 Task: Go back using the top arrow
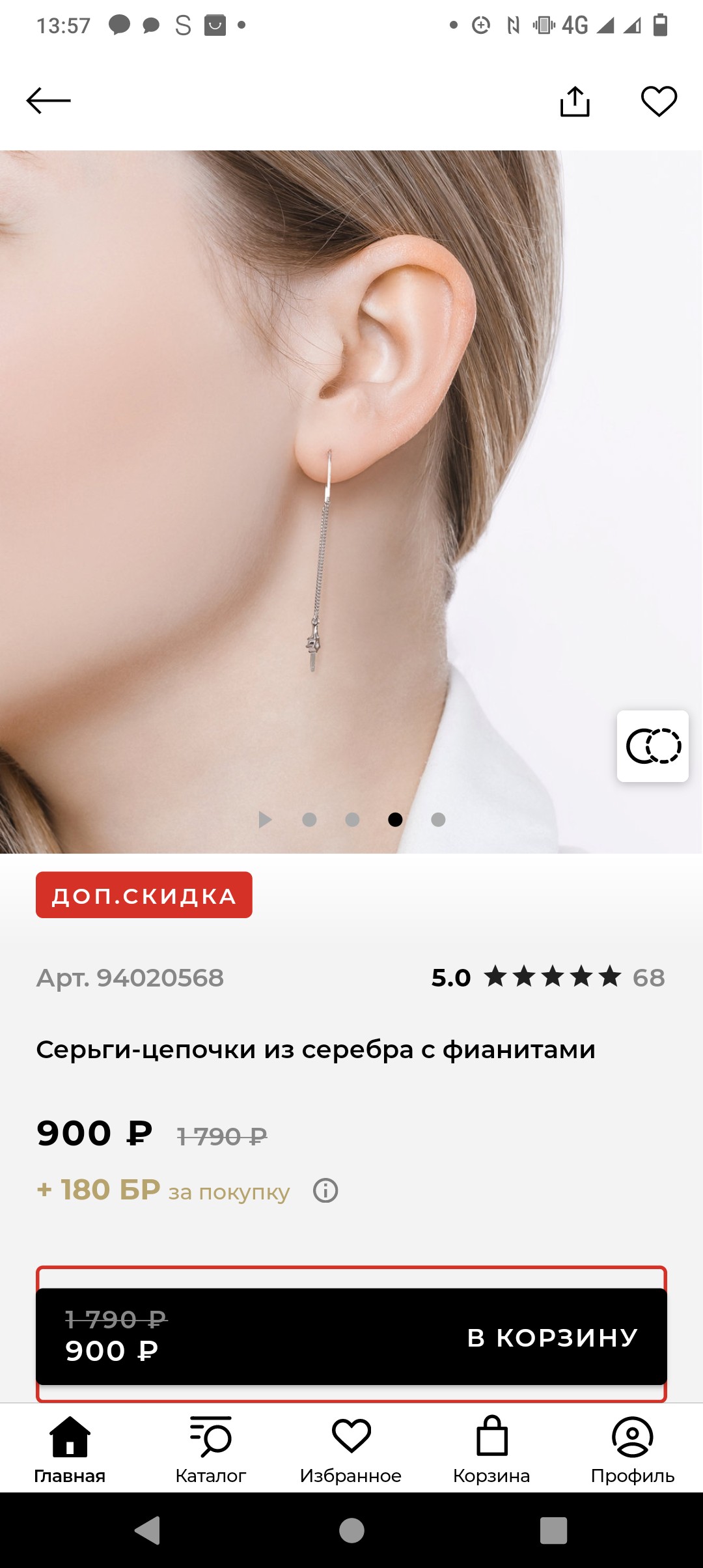[x=48, y=101]
